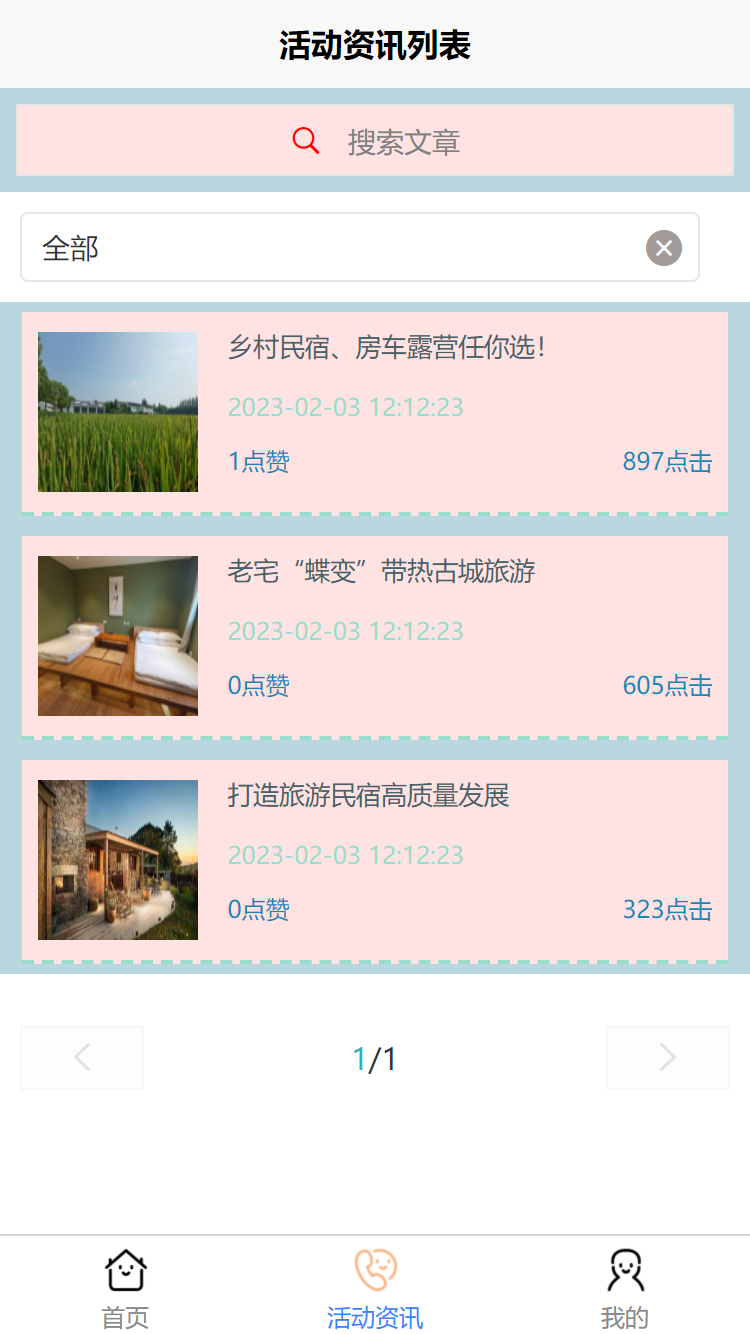750x1334 pixels.
Task: Select the 活动资讯 tab
Action: (375, 1289)
